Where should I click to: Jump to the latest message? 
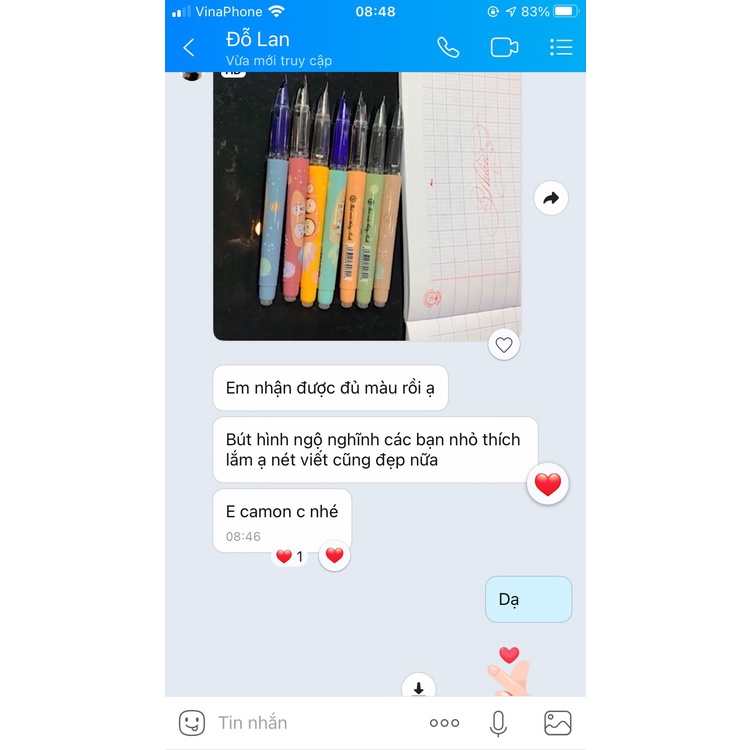coord(418,688)
